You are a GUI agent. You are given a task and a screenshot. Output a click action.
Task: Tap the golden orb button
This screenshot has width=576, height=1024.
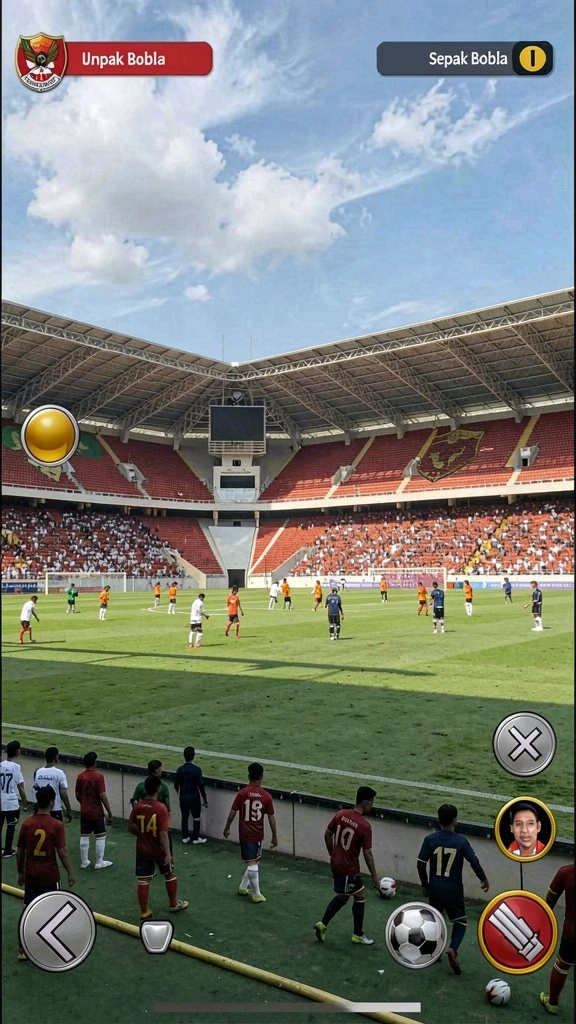(50, 435)
